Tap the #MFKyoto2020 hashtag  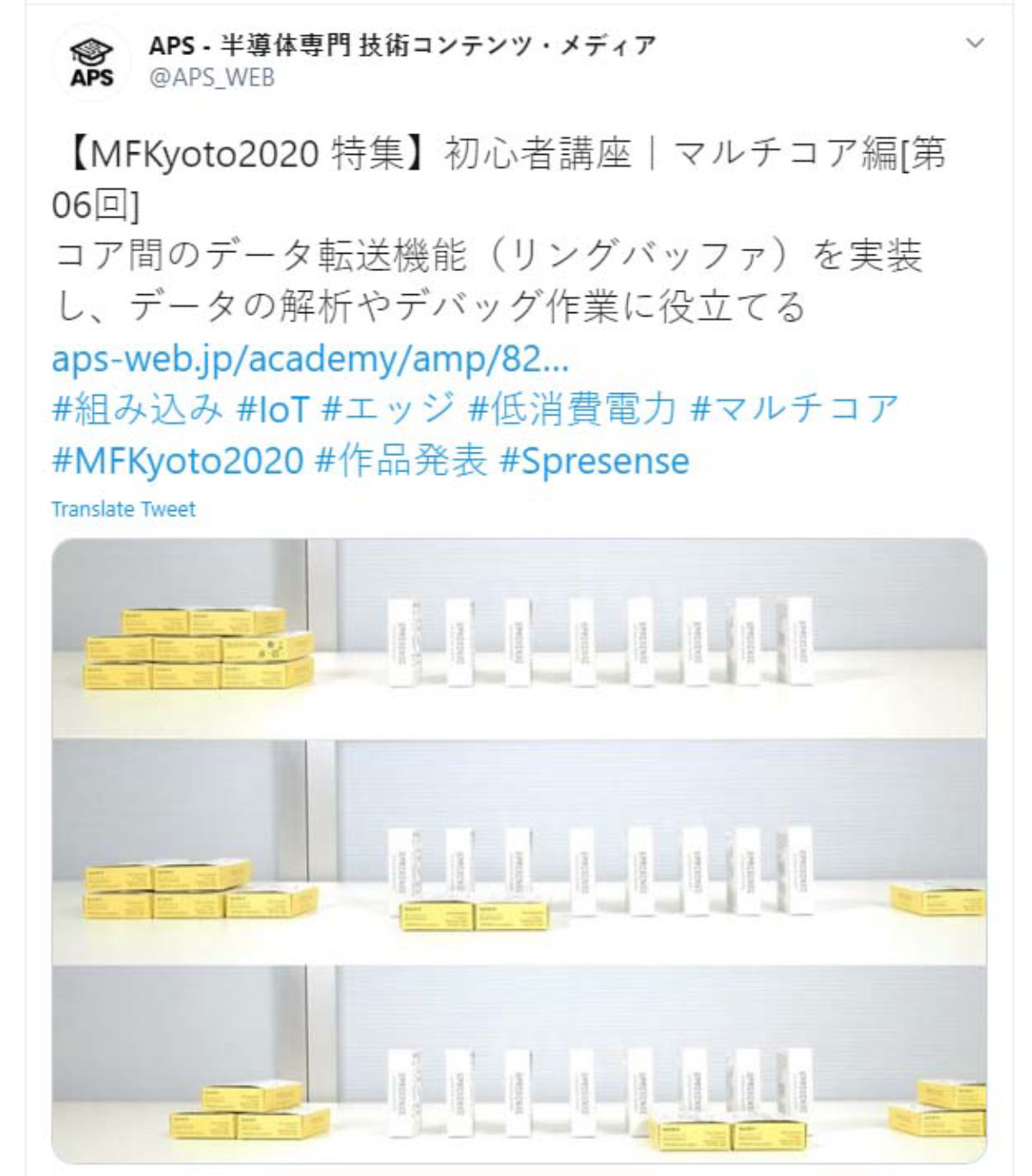pyautogui.click(x=178, y=460)
